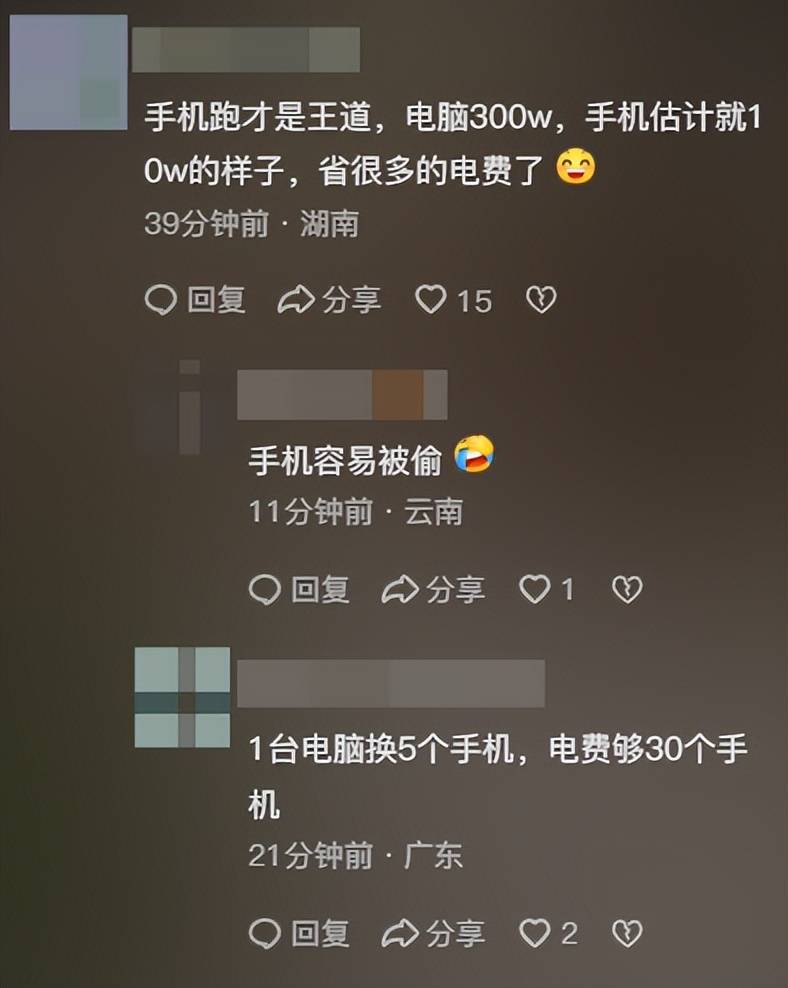Reply to the 手机容易被偷 comment
This screenshot has width=788, height=988.
[x=299, y=590]
